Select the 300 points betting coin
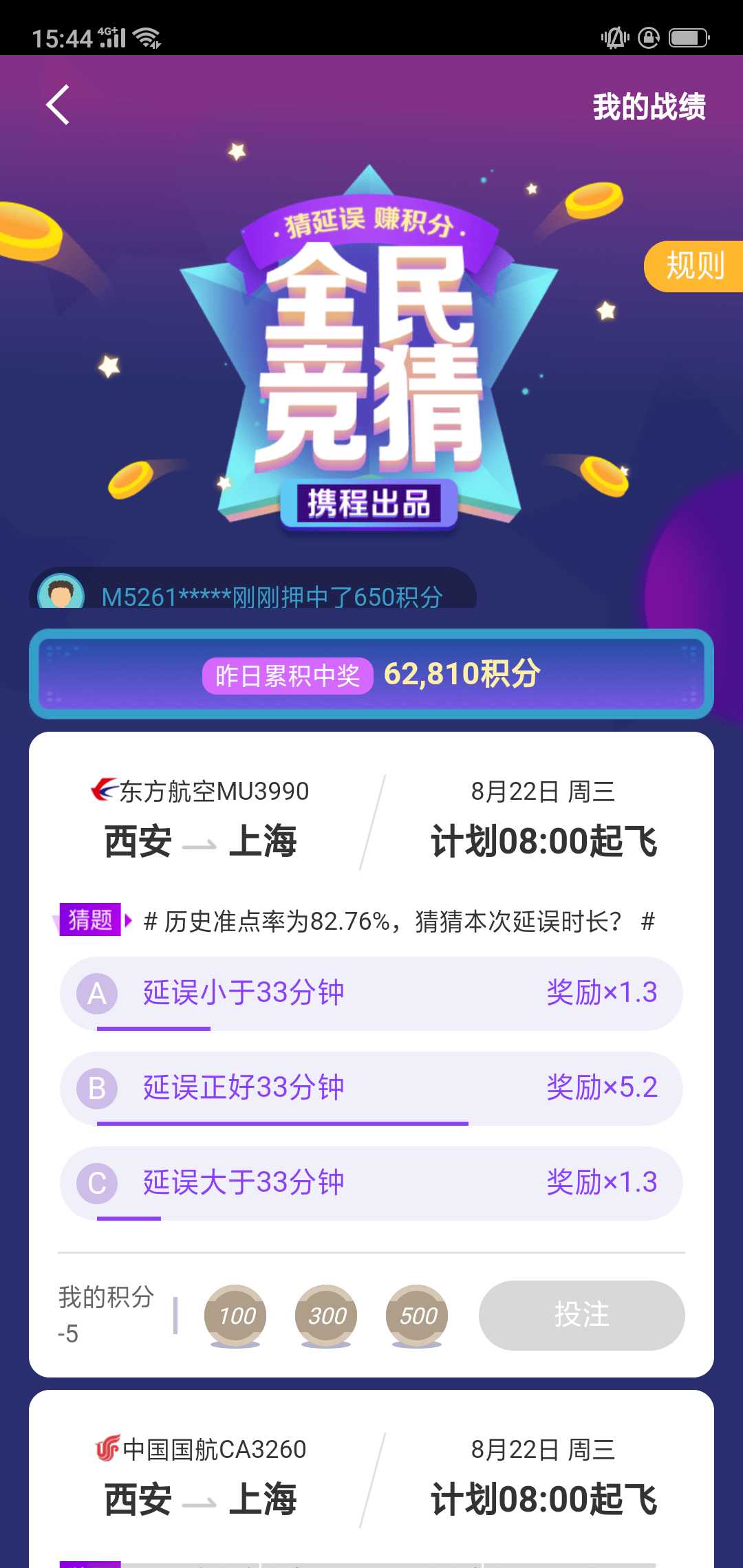This screenshot has width=743, height=1568. click(326, 1316)
